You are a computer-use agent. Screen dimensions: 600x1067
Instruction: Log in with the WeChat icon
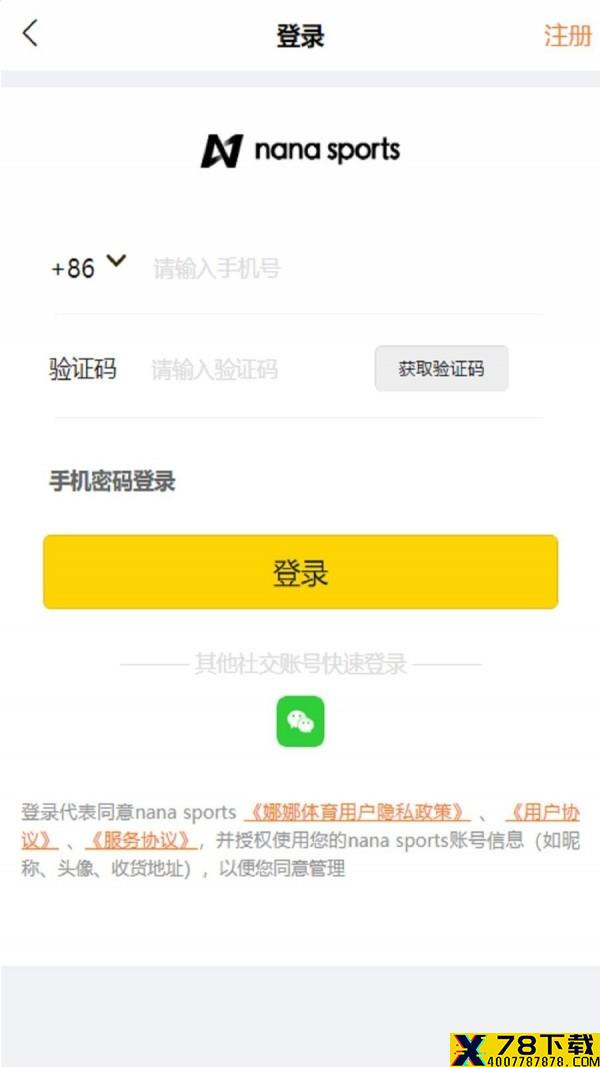pyautogui.click(x=300, y=721)
